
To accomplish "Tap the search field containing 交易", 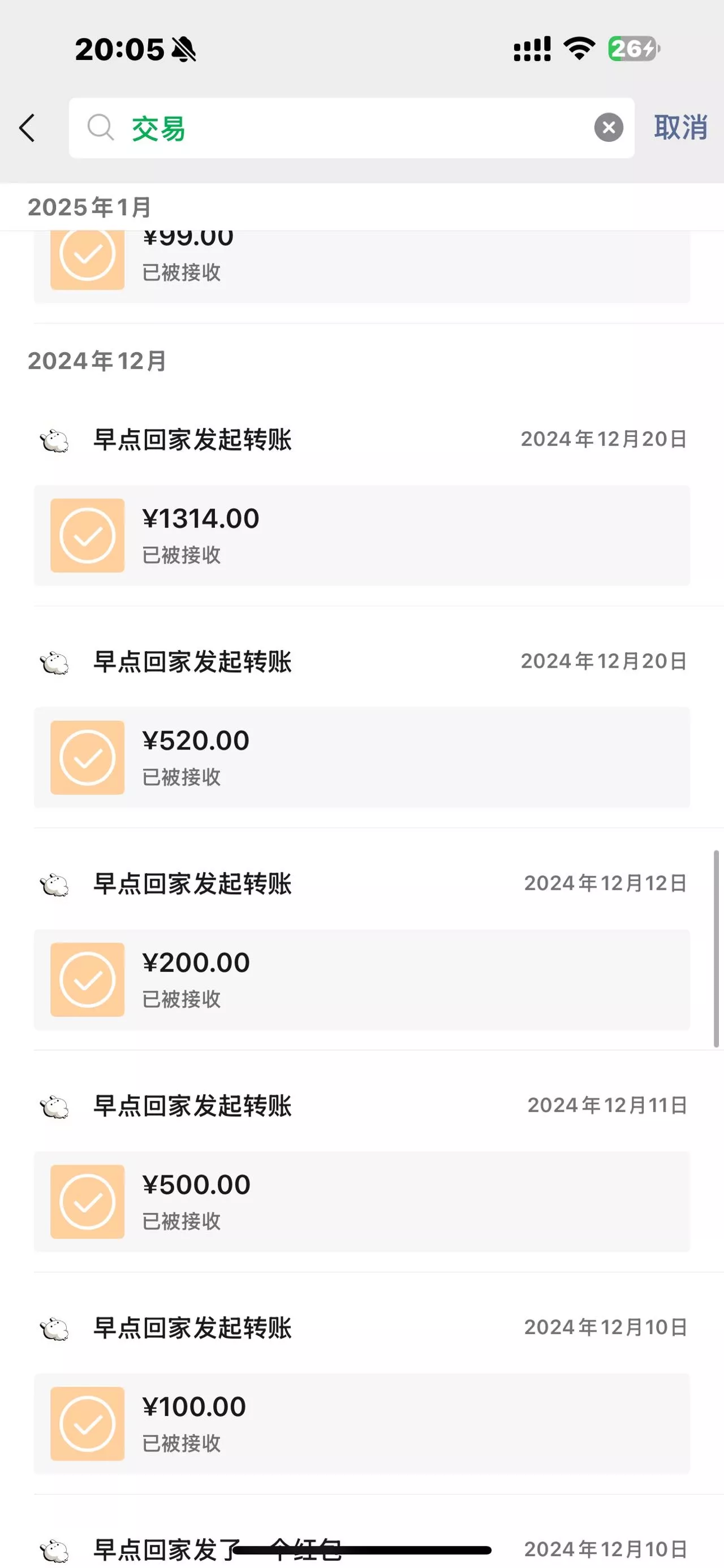I will point(351,128).
